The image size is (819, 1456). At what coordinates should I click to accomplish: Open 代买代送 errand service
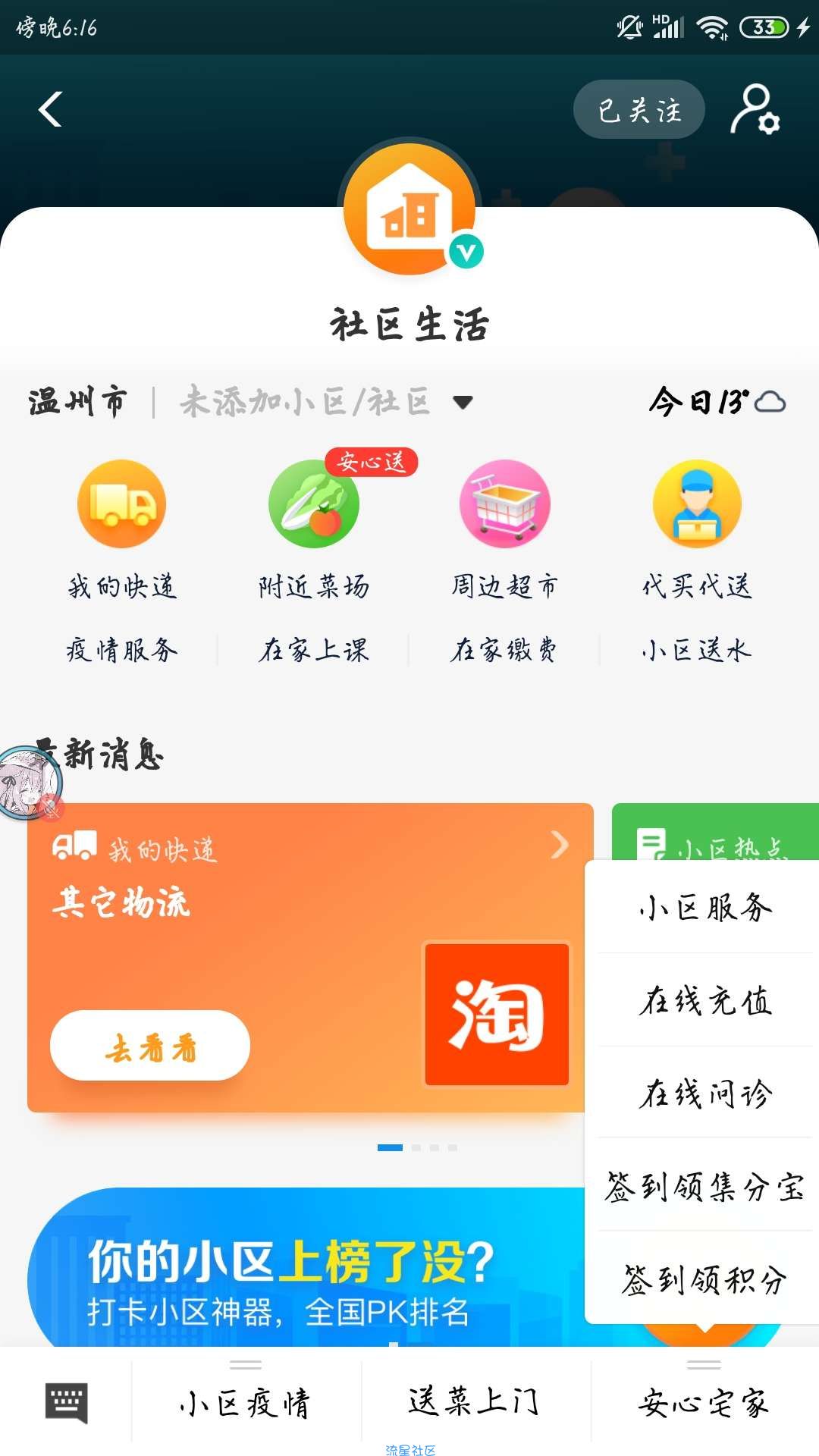coord(697,504)
